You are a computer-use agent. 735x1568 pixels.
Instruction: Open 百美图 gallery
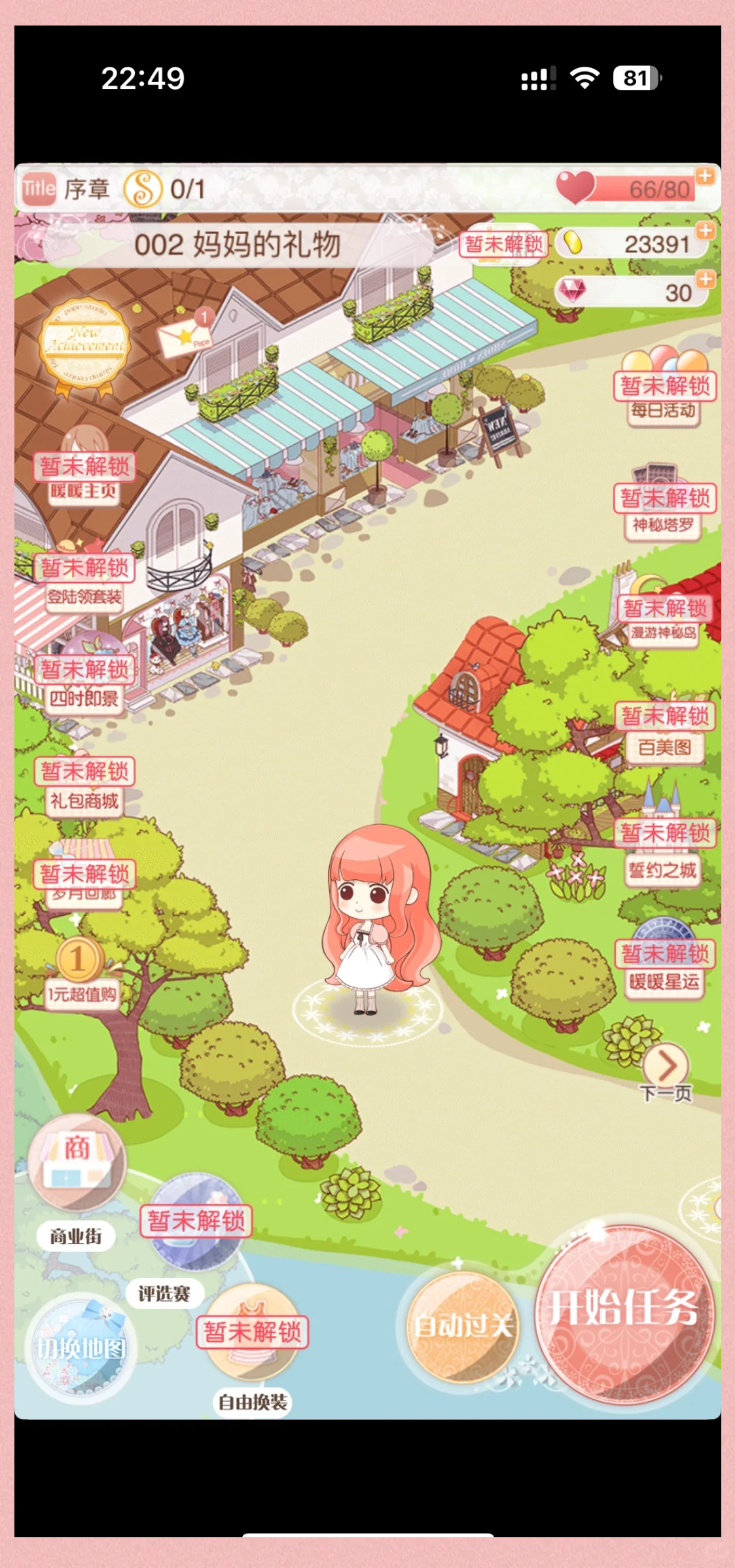(664, 731)
